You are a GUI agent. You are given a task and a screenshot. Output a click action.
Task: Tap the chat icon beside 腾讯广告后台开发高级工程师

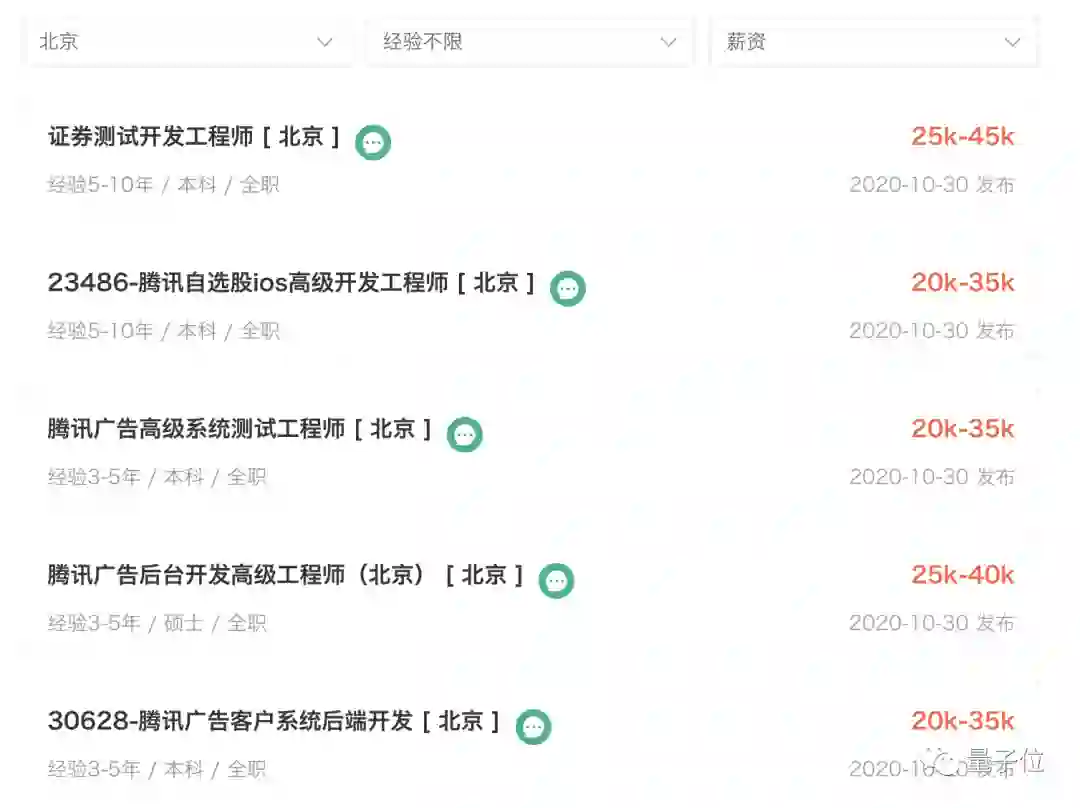pyautogui.click(x=556, y=580)
